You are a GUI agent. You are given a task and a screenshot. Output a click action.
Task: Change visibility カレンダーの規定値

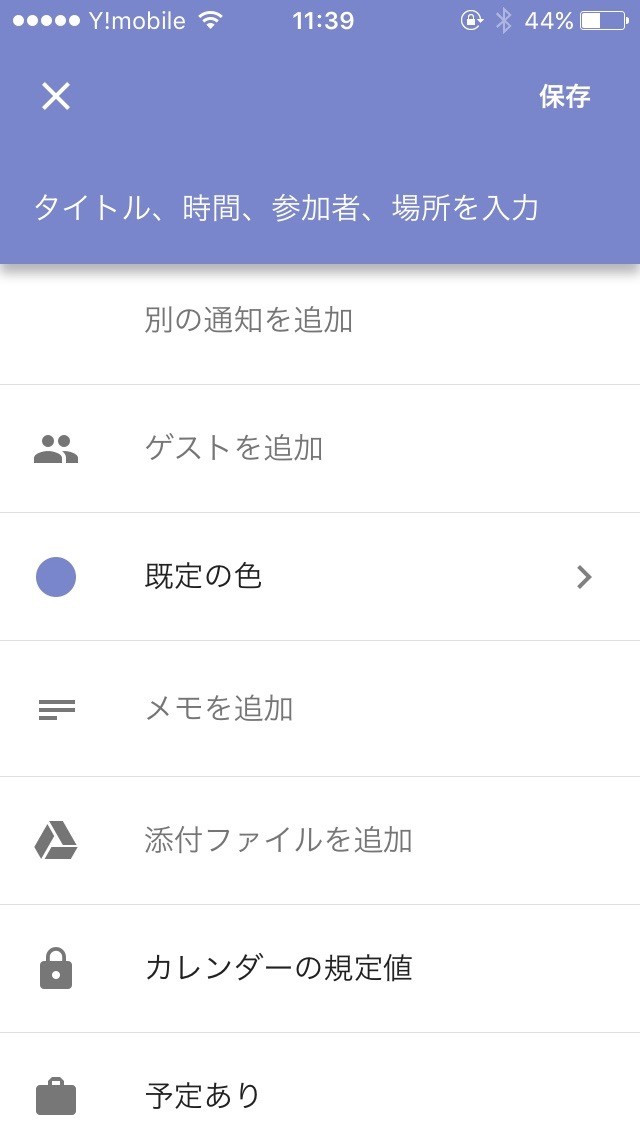click(278, 968)
